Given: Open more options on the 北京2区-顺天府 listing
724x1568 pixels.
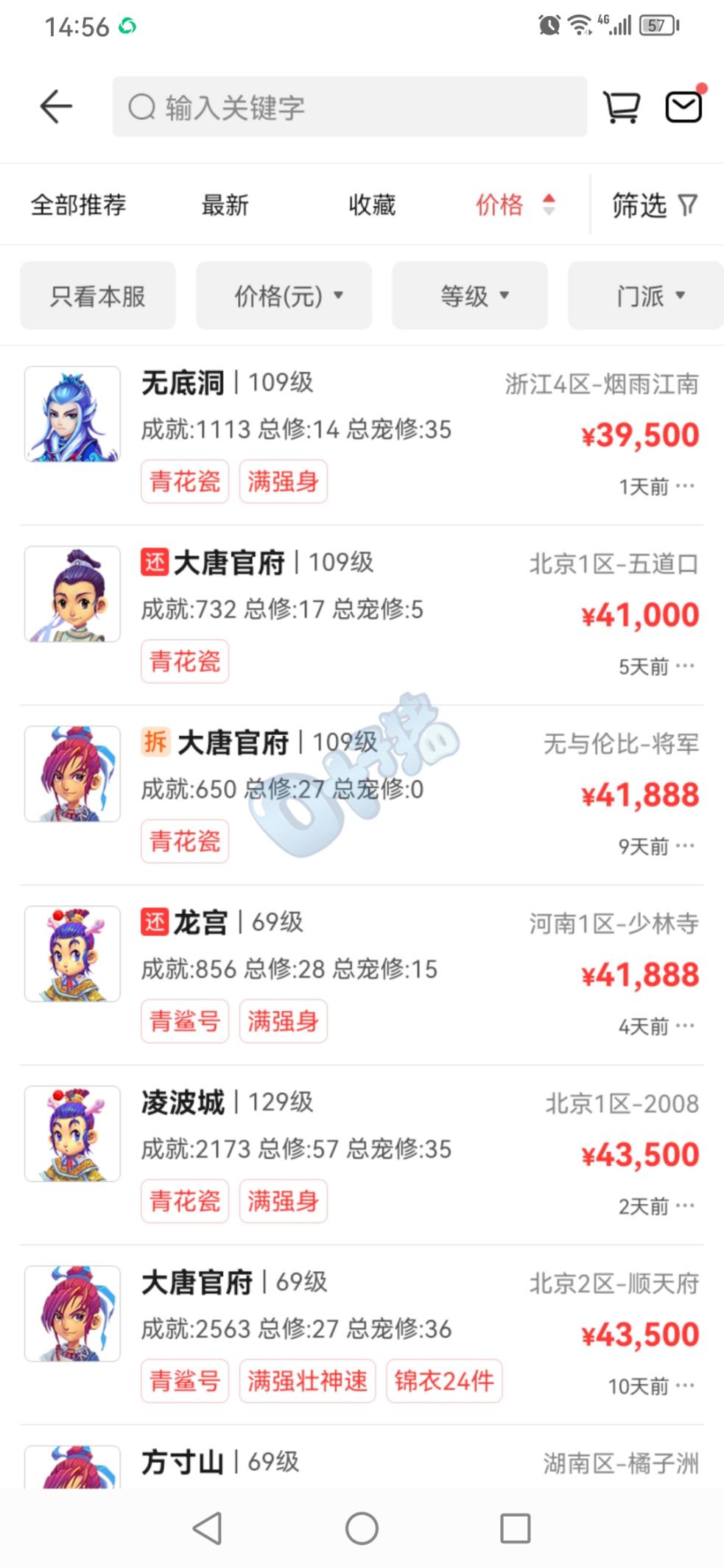Looking at the screenshot, I should (685, 1385).
